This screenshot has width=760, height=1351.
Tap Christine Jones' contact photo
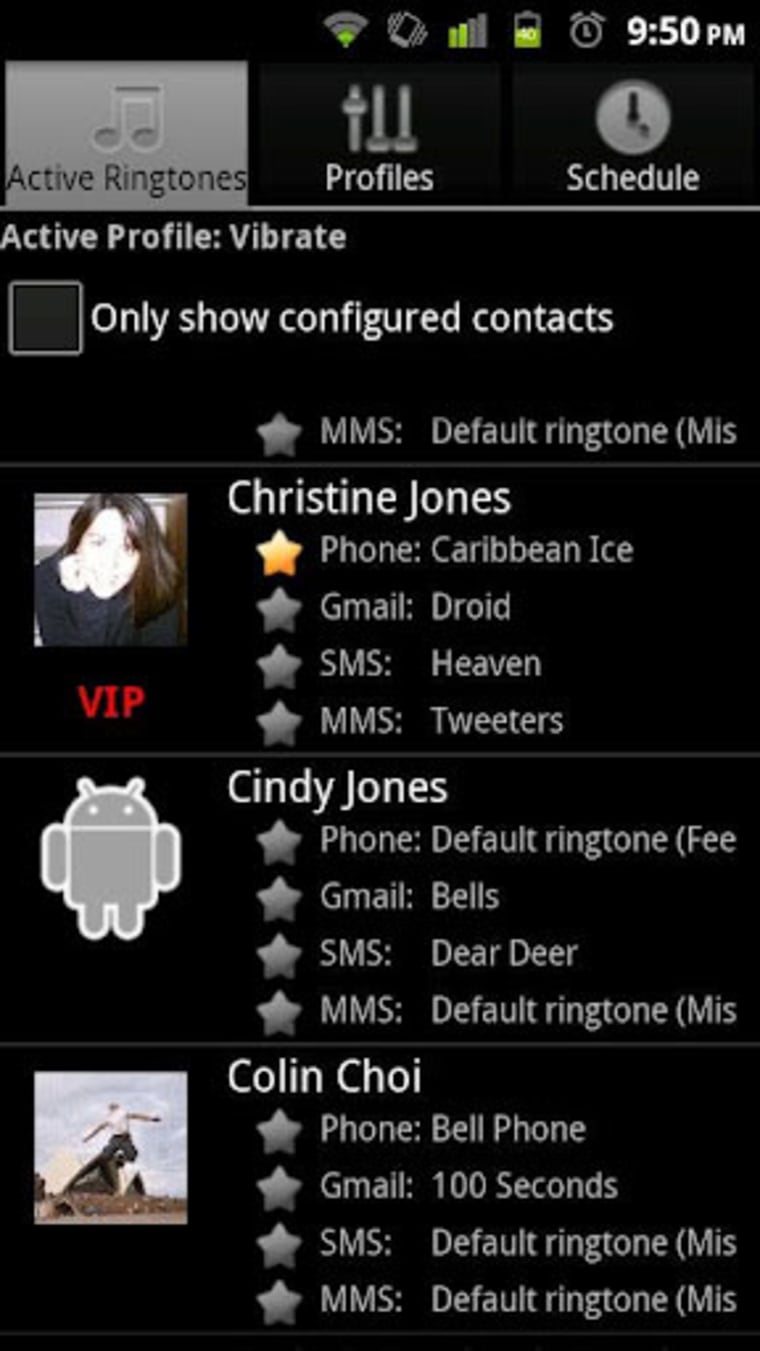pyautogui.click(x=110, y=569)
